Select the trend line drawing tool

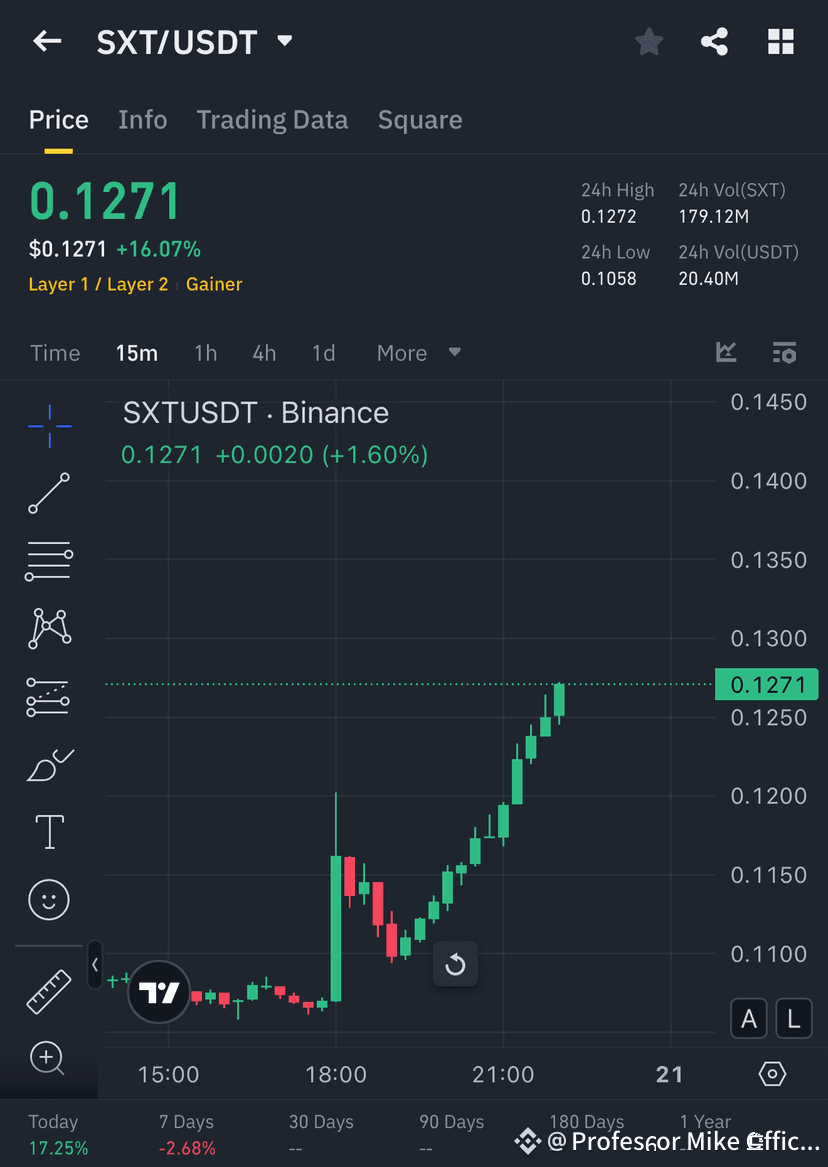(48, 493)
